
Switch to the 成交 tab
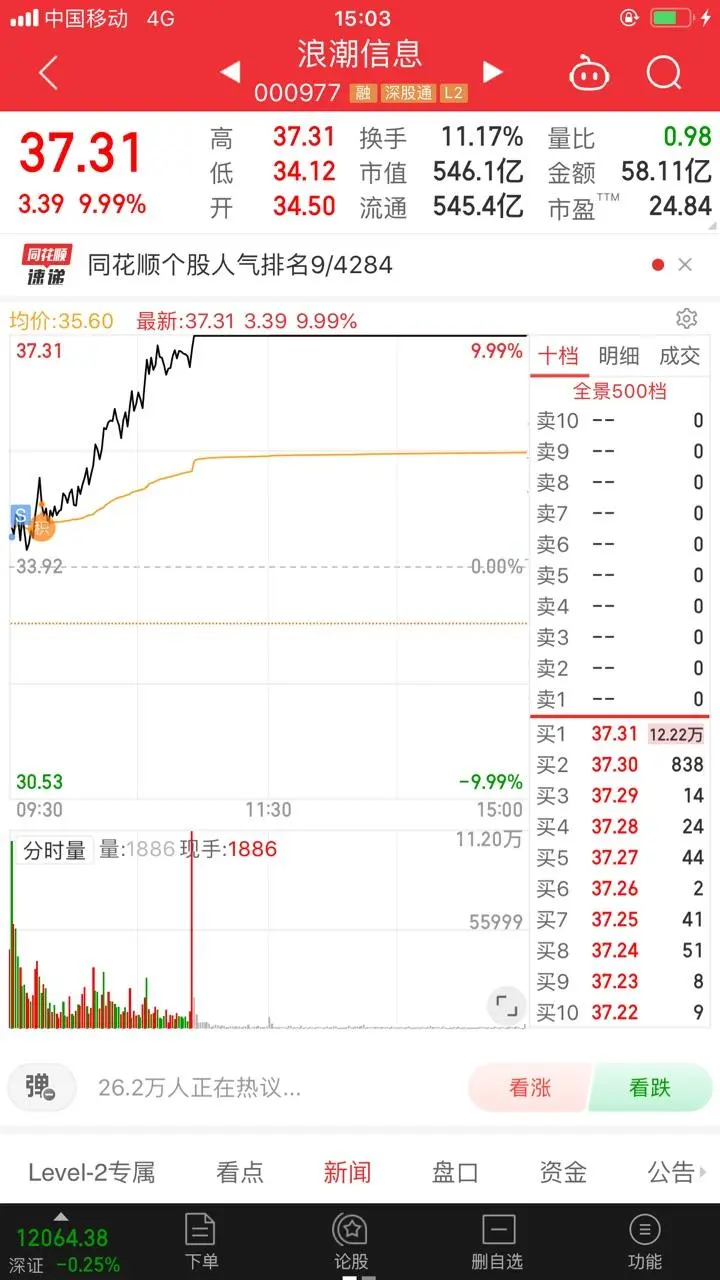[x=679, y=356]
